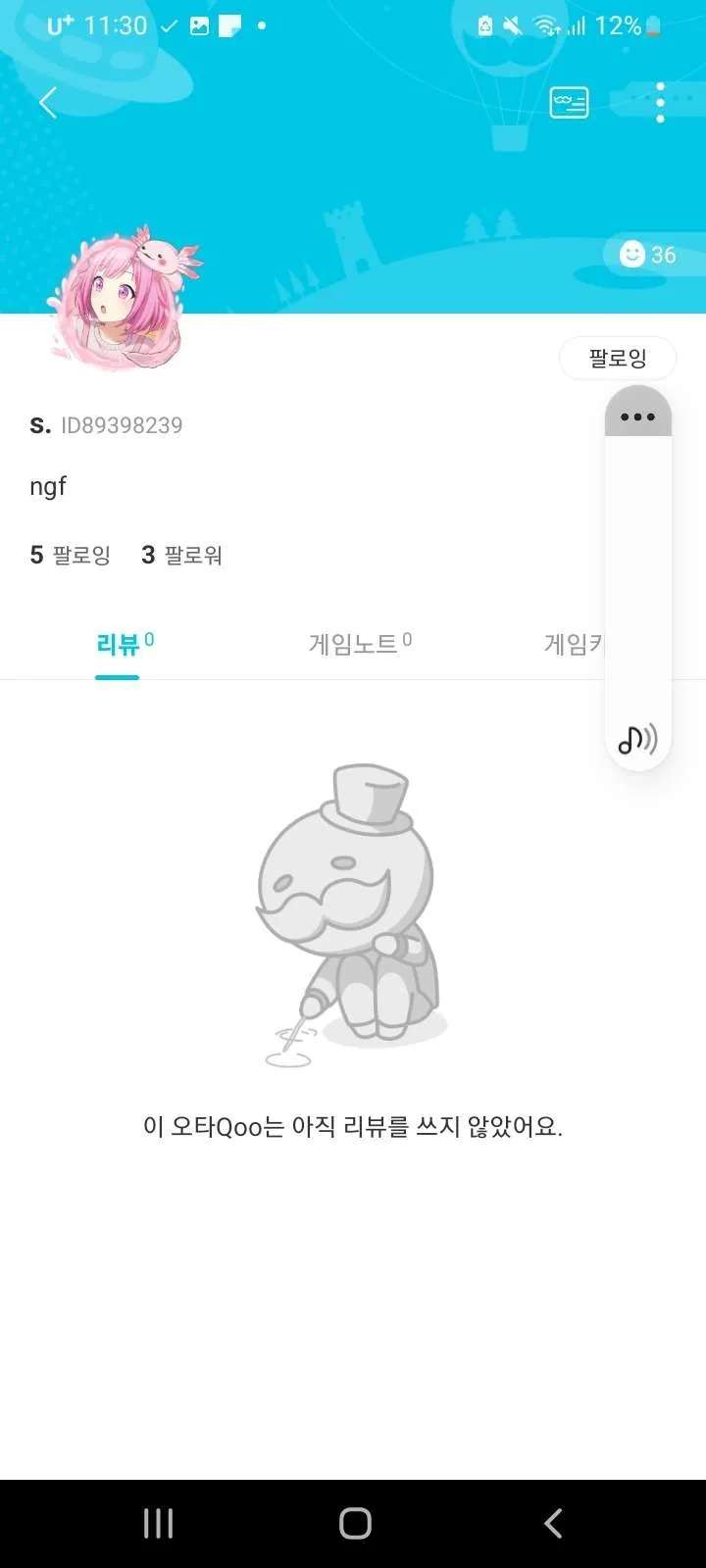Expand the floating panel's three dots

(637, 416)
